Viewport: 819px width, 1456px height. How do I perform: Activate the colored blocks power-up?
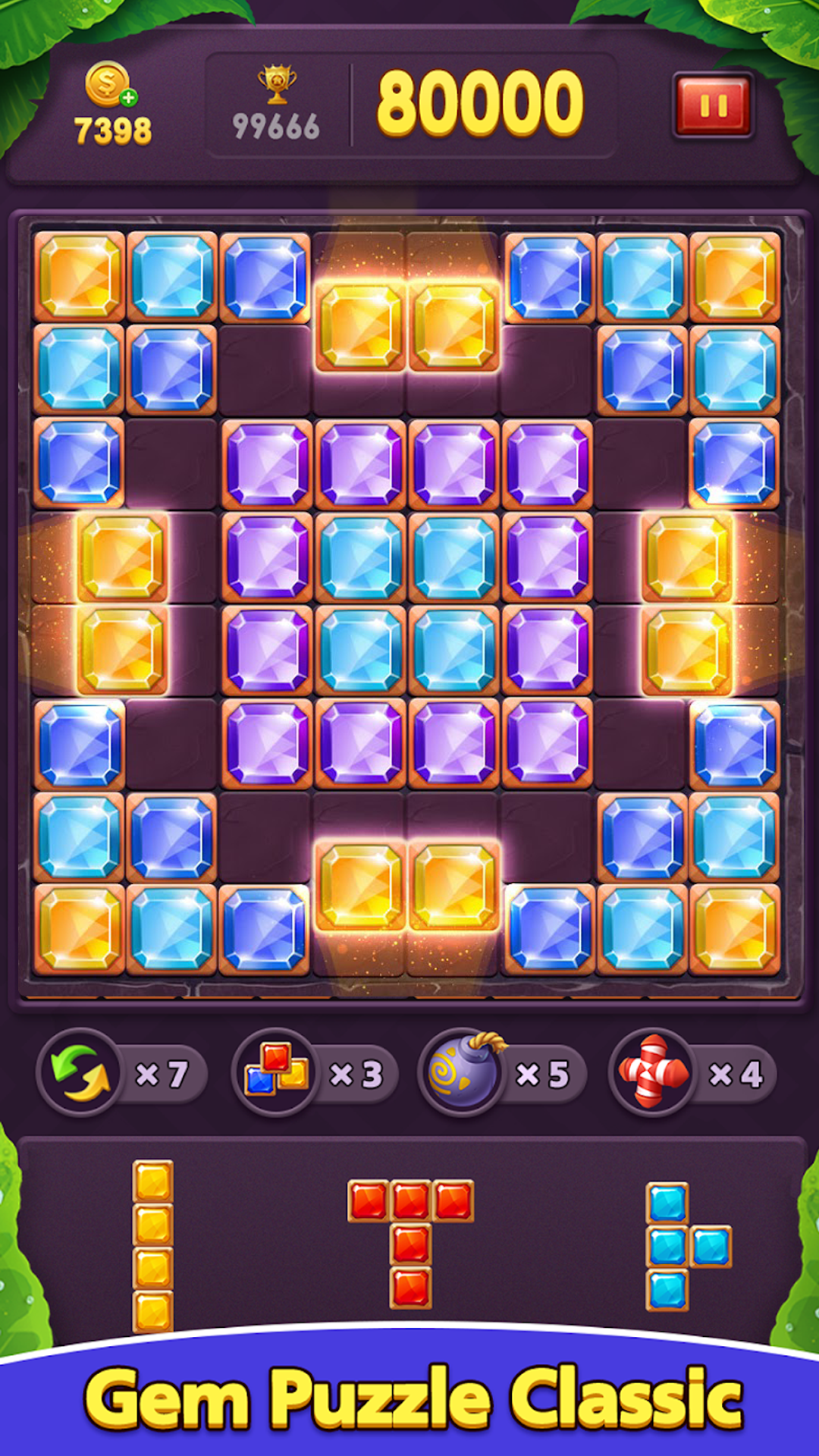pos(275,1072)
